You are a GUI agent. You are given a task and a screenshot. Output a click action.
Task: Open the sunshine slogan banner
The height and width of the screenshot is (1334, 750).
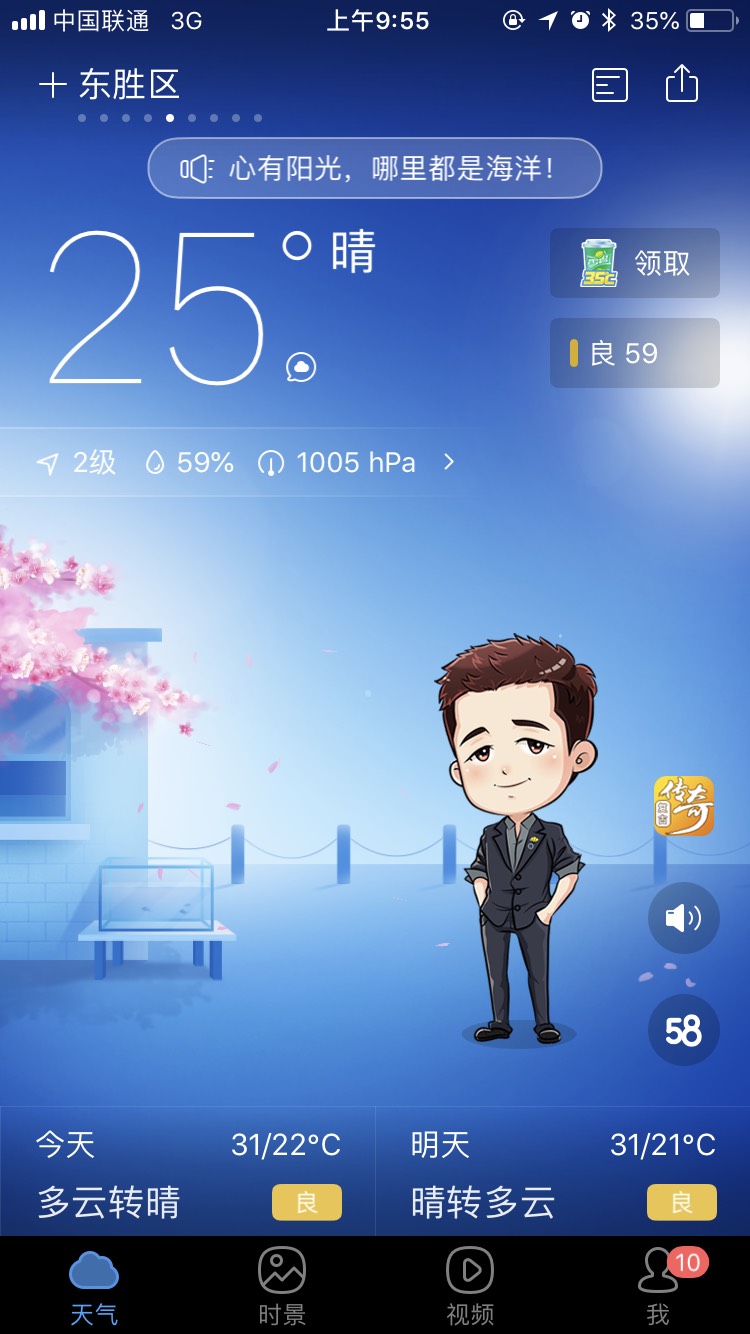point(375,168)
